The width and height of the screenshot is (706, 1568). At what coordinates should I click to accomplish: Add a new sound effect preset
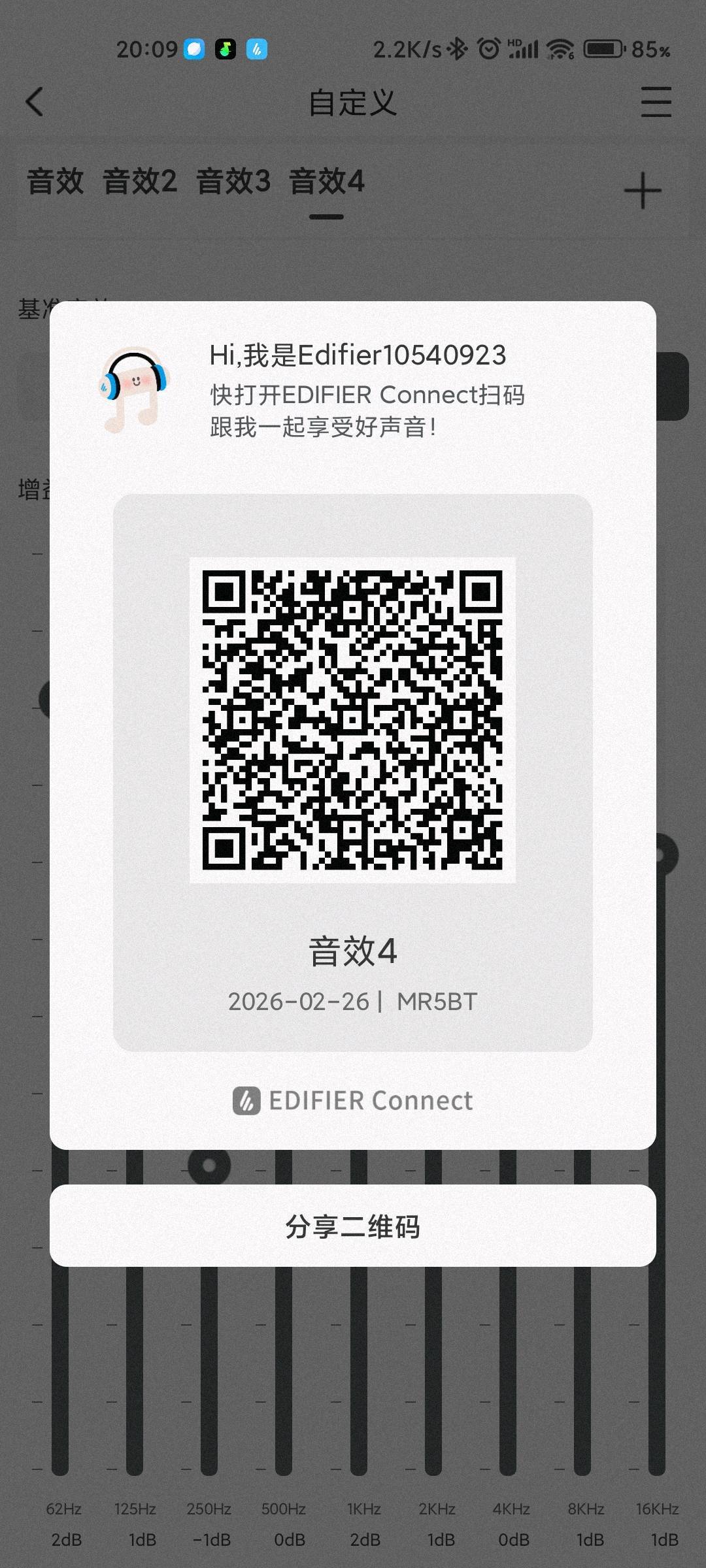pos(643,191)
